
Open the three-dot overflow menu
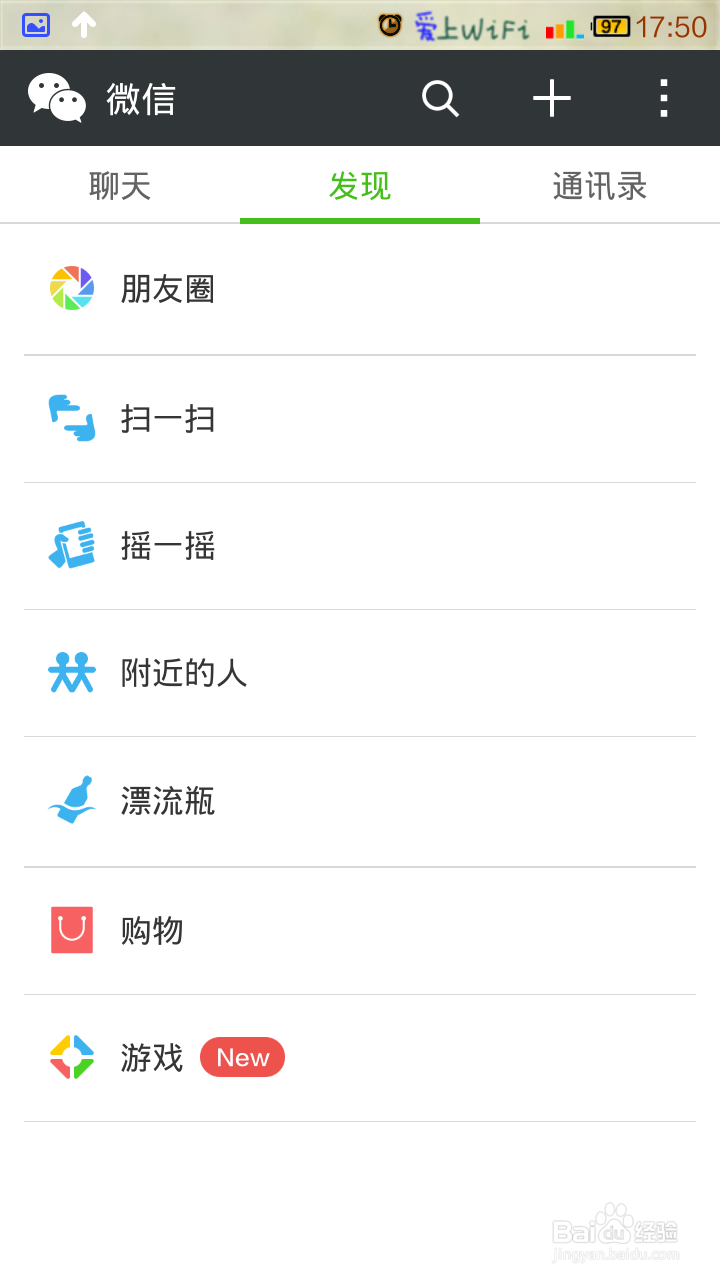(x=663, y=98)
